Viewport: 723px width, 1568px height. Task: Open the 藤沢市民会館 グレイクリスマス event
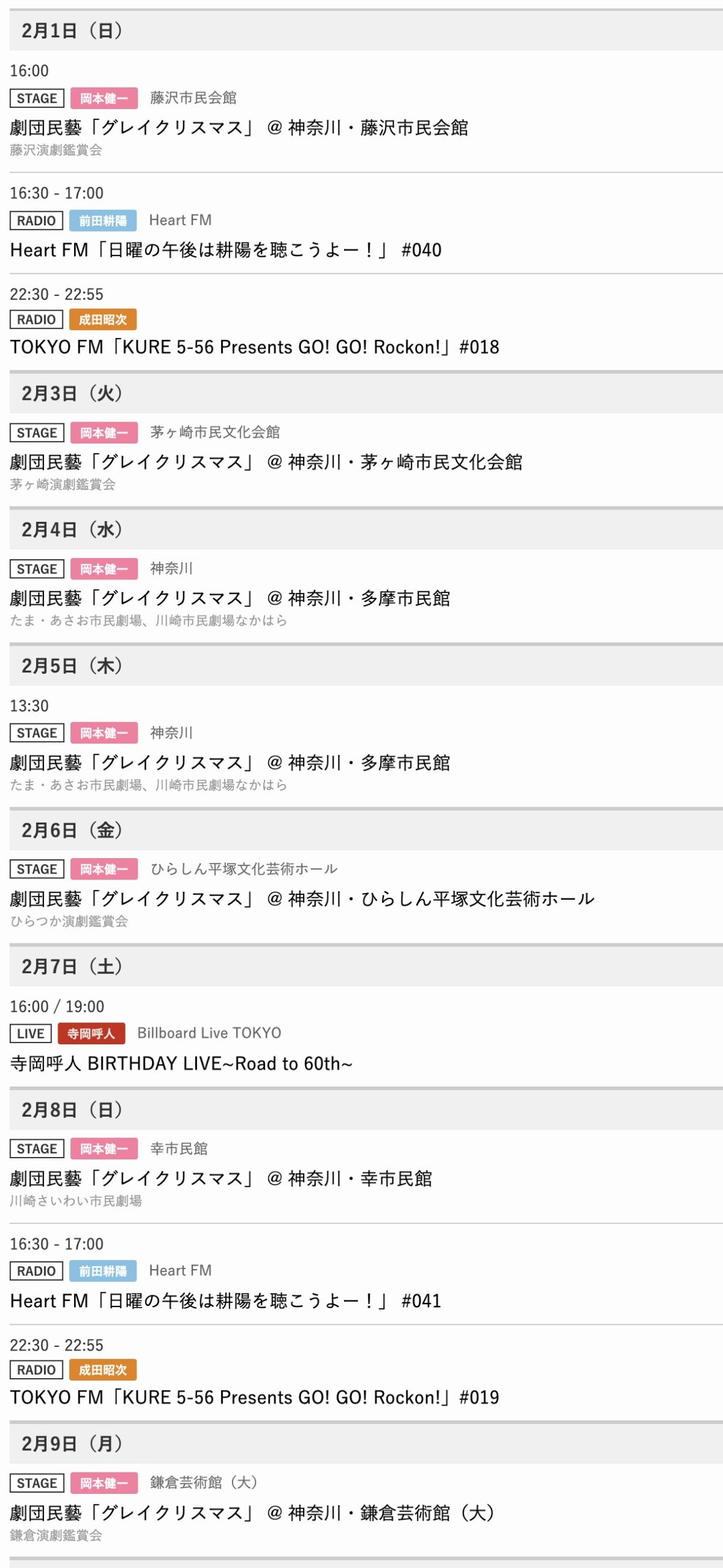[x=239, y=127]
